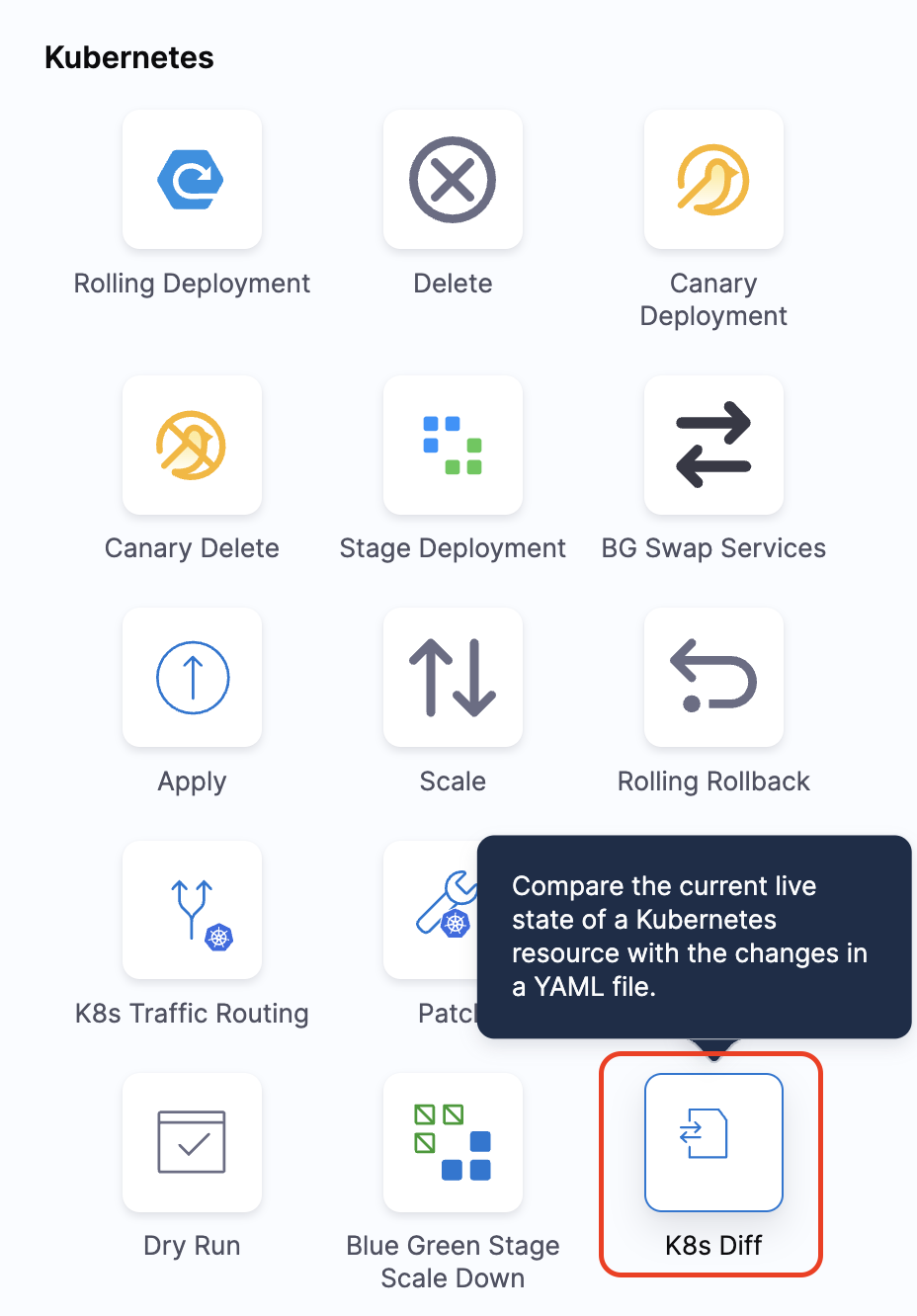Choose the Dry Run step

[x=192, y=1142]
